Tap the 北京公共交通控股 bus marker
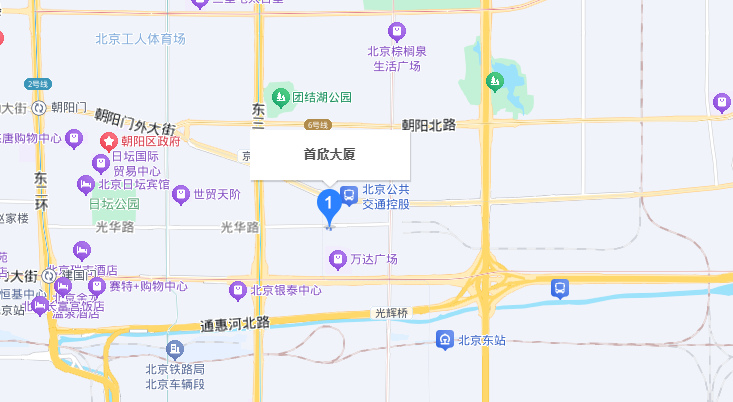The width and height of the screenshot is (733, 402). [349, 194]
